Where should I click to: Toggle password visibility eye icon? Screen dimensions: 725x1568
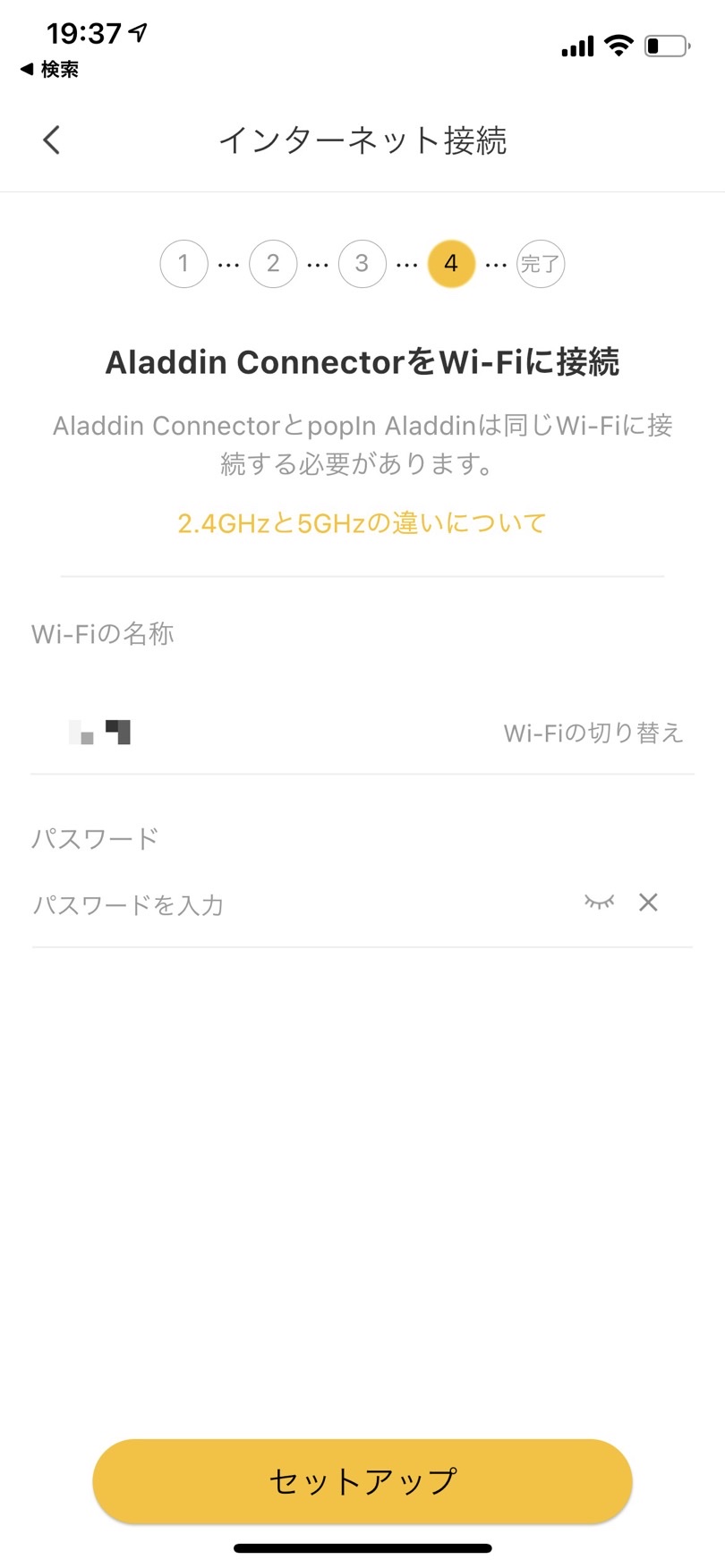click(599, 902)
